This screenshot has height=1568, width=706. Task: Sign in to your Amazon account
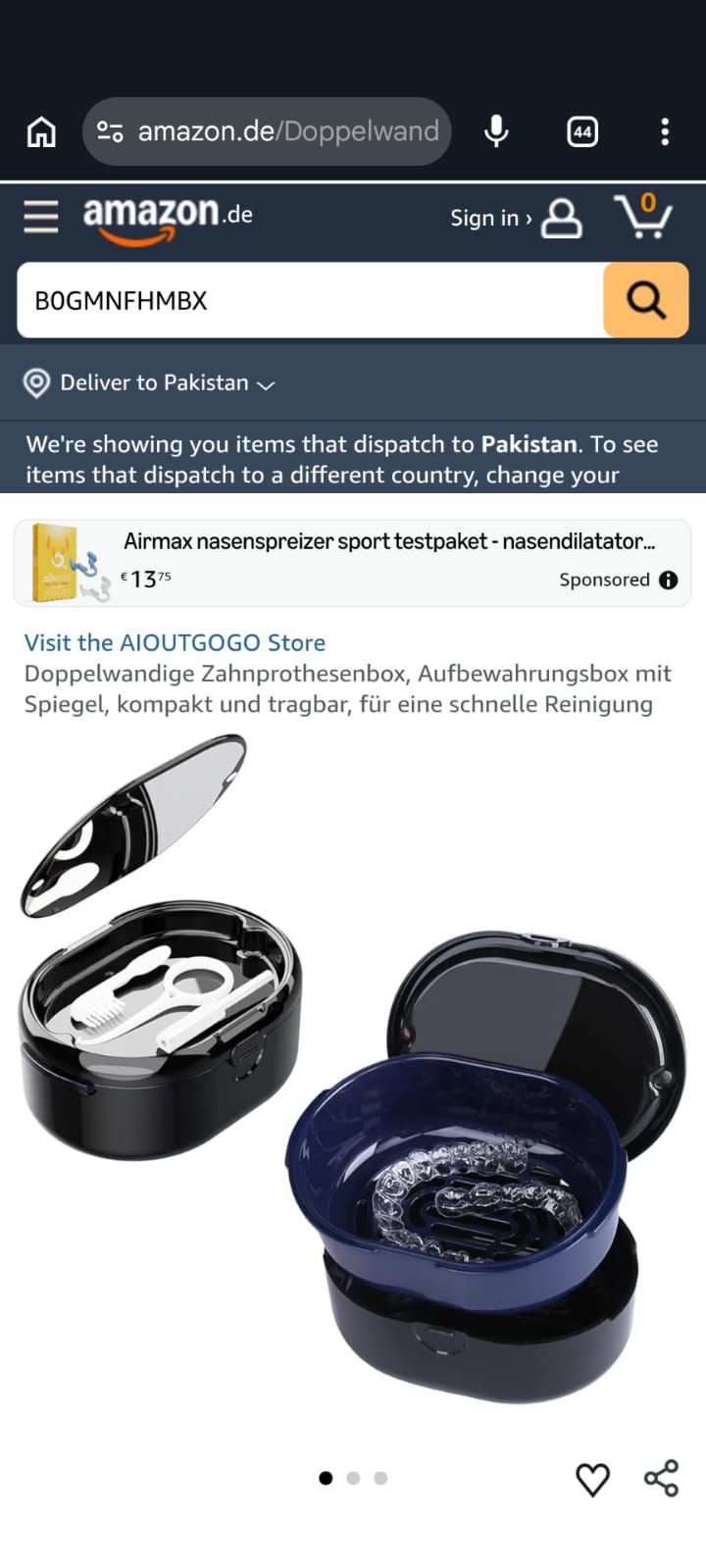pyautogui.click(x=514, y=218)
